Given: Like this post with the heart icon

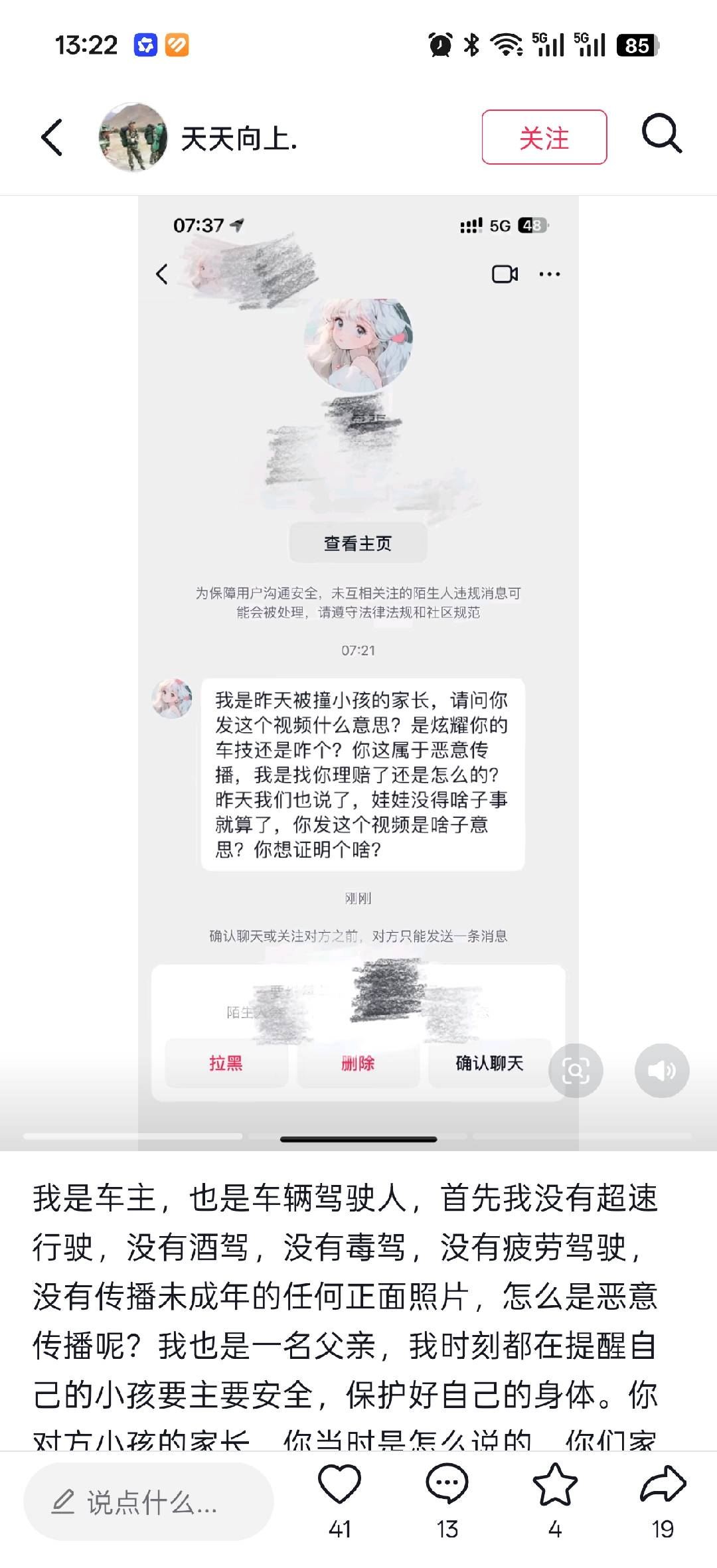Looking at the screenshot, I should pyautogui.click(x=339, y=1485).
